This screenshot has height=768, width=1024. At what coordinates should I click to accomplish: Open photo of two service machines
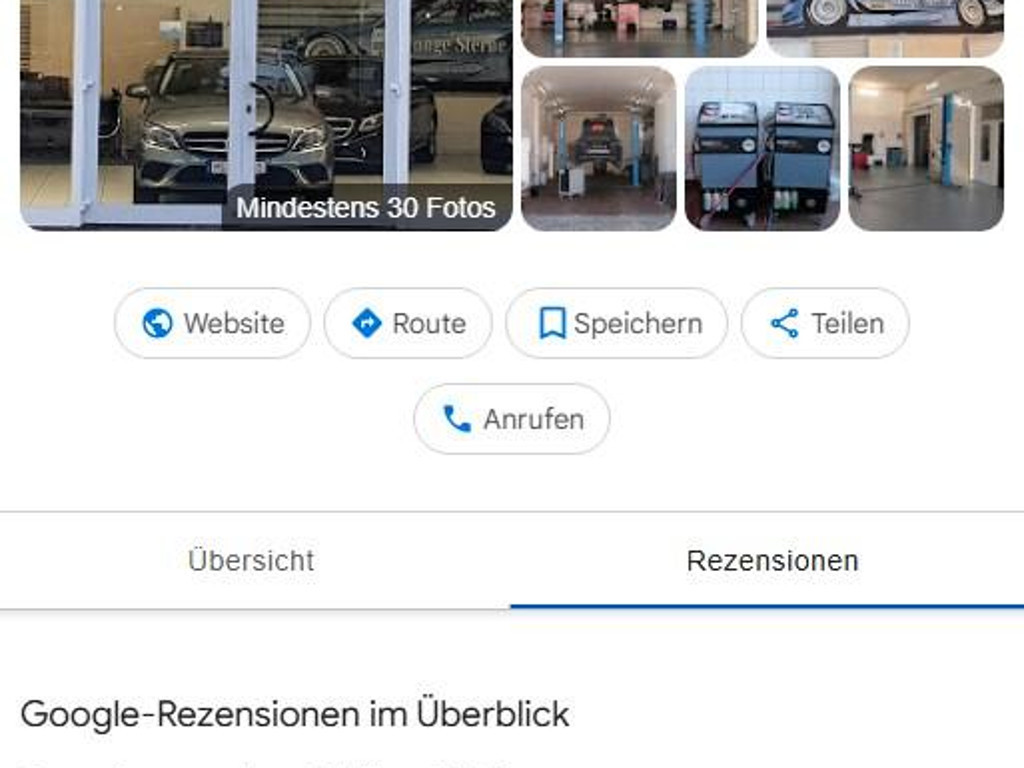point(762,148)
